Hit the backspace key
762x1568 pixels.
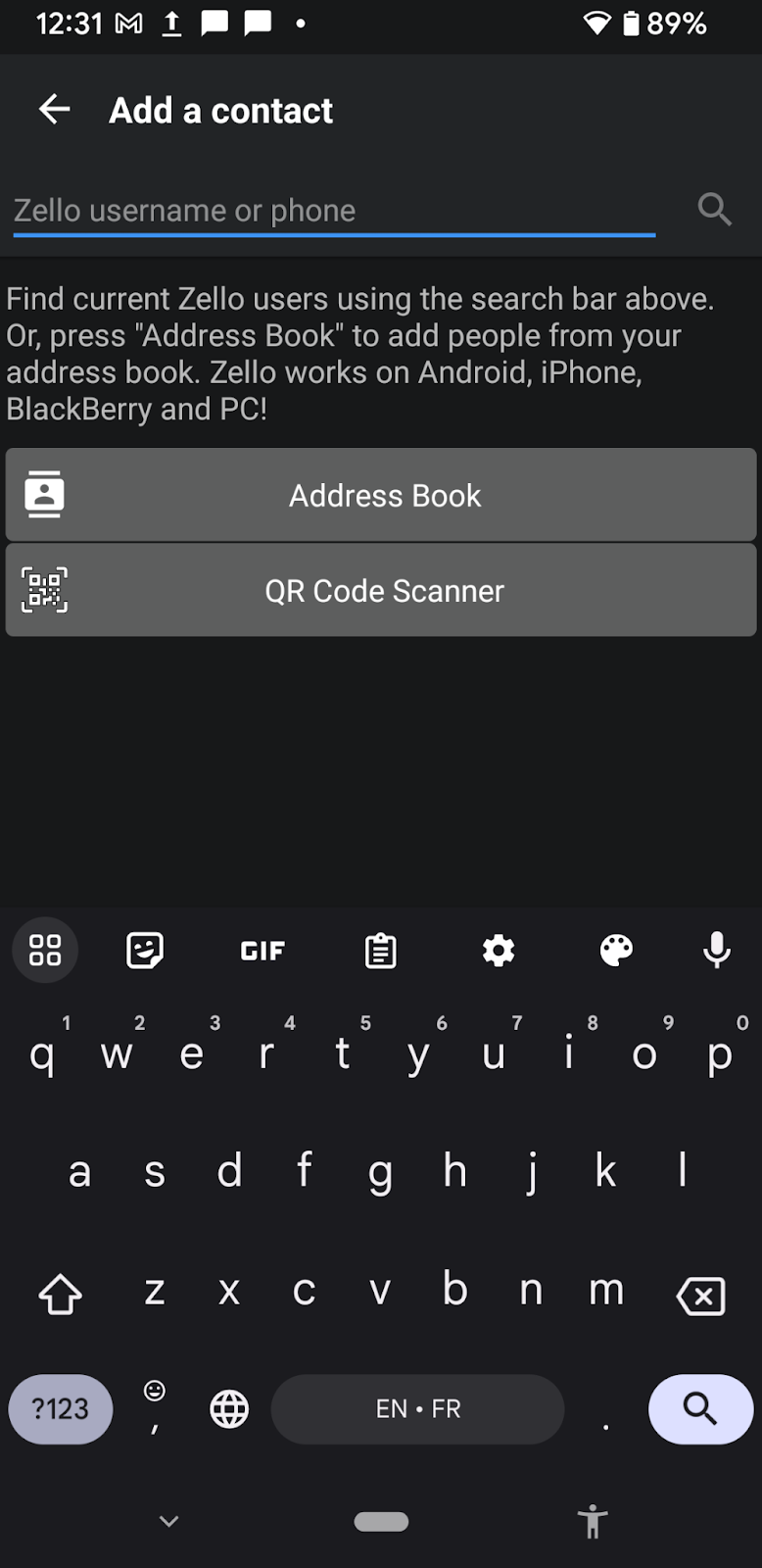click(701, 1296)
